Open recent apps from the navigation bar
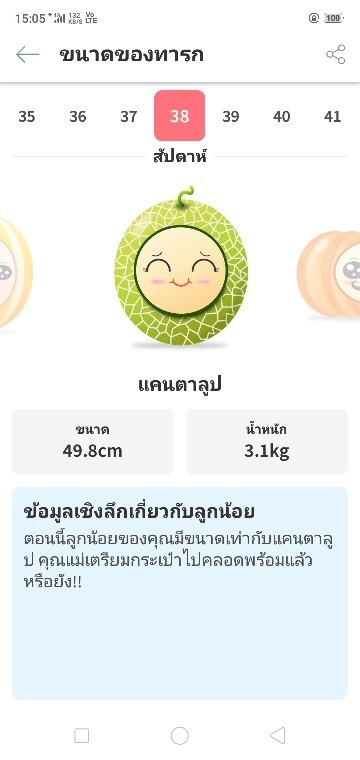This screenshot has height=760, width=360. coord(81,735)
